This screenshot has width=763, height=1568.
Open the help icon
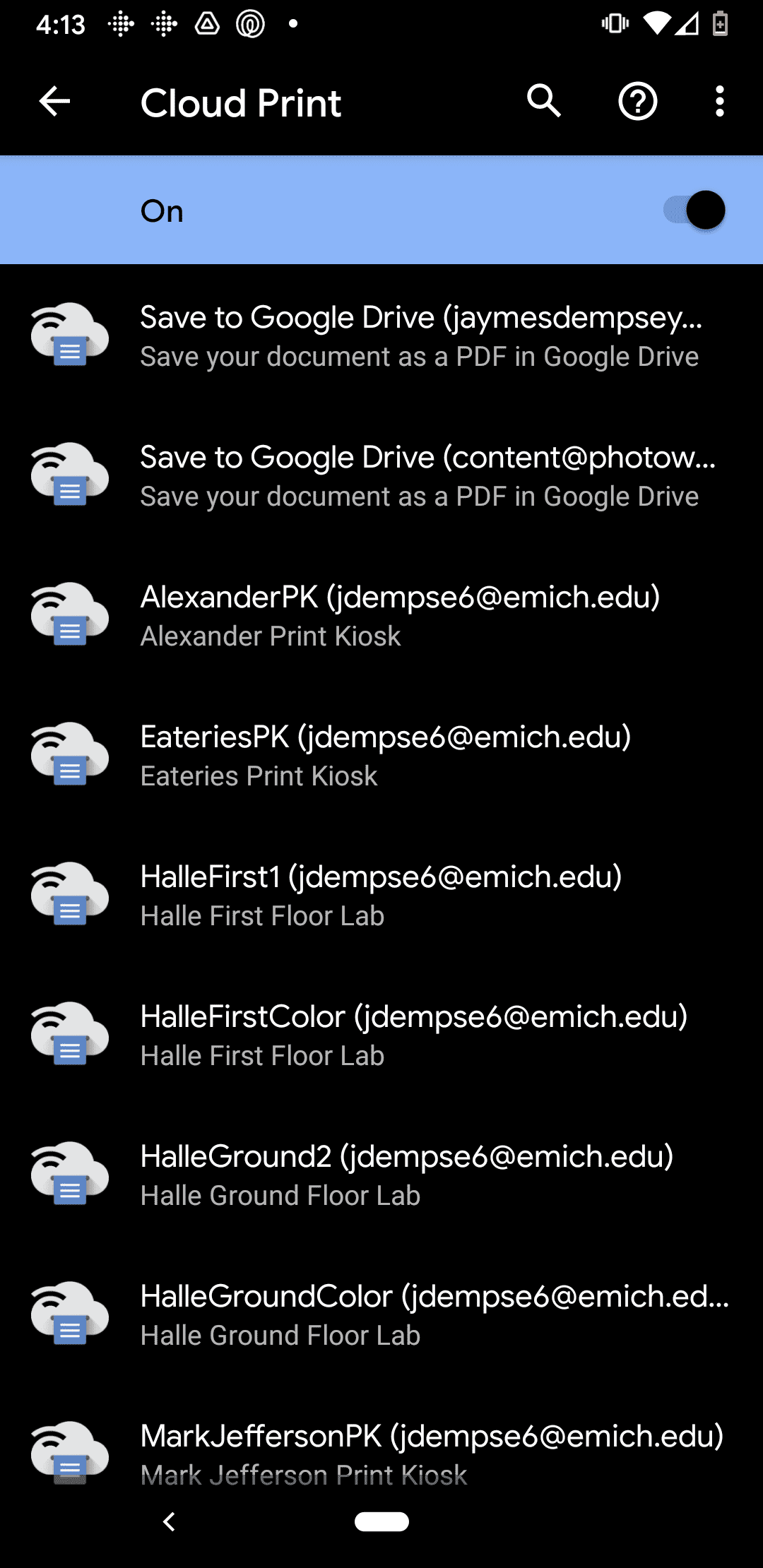(638, 102)
